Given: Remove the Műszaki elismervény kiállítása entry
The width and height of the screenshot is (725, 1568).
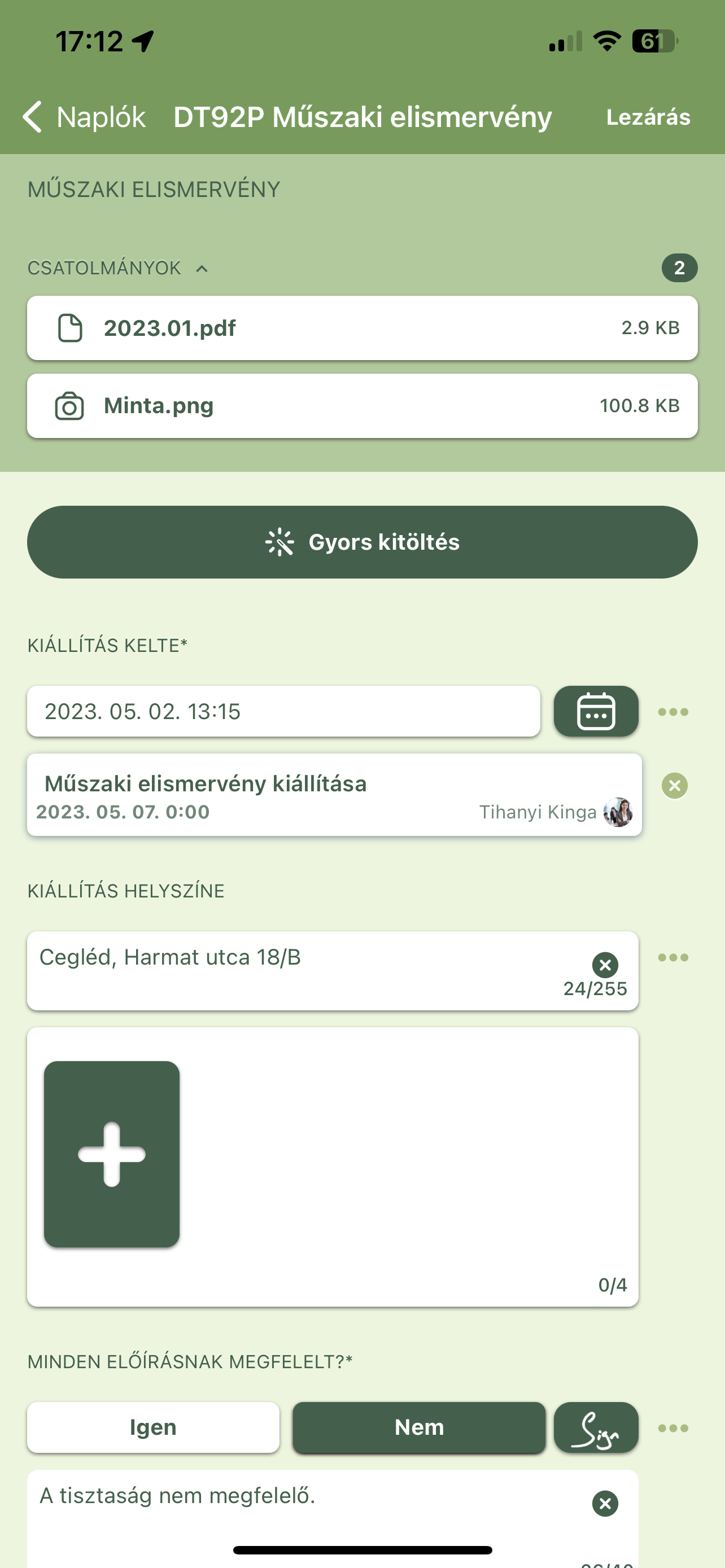Looking at the screenshot, I should (675, 785).
